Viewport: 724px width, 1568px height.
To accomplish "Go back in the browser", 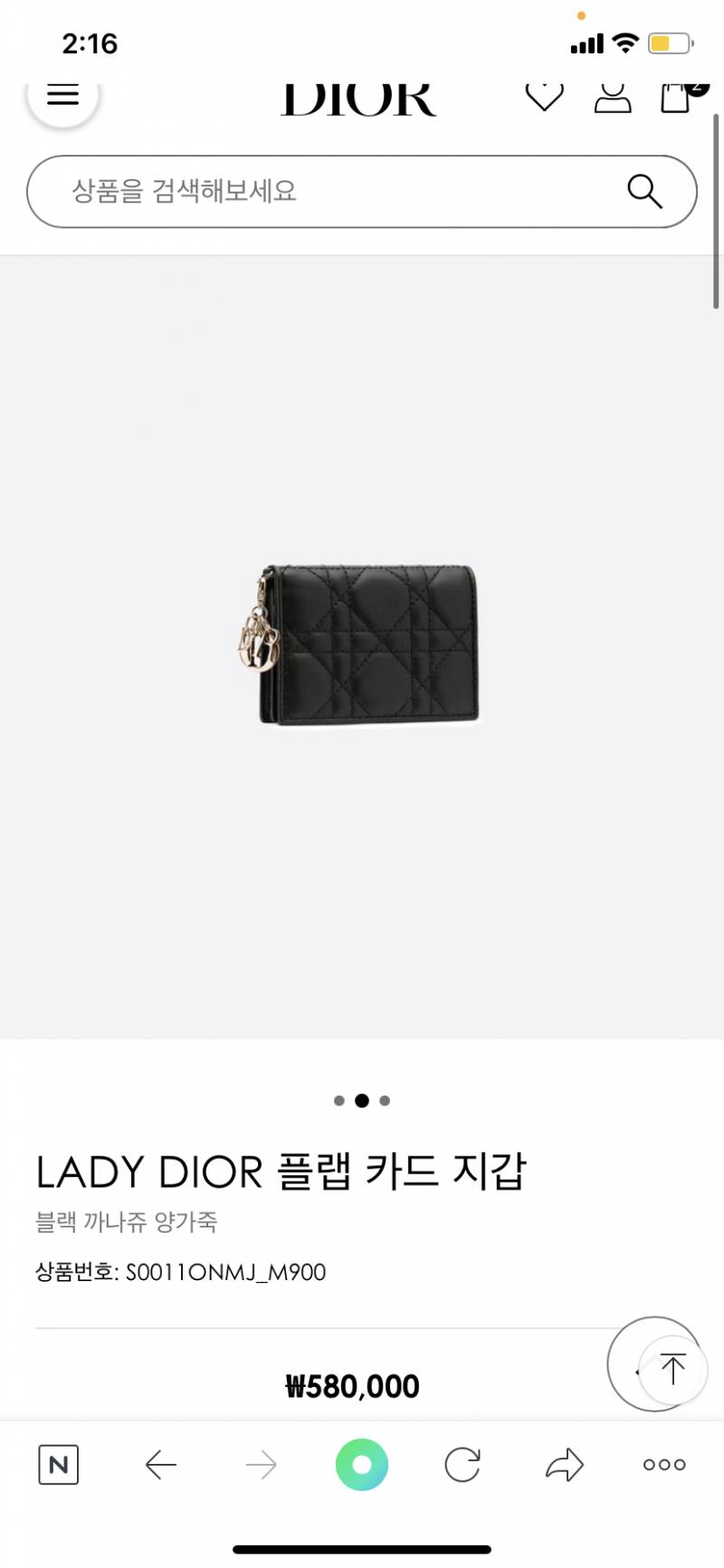I will point(161,1465).
